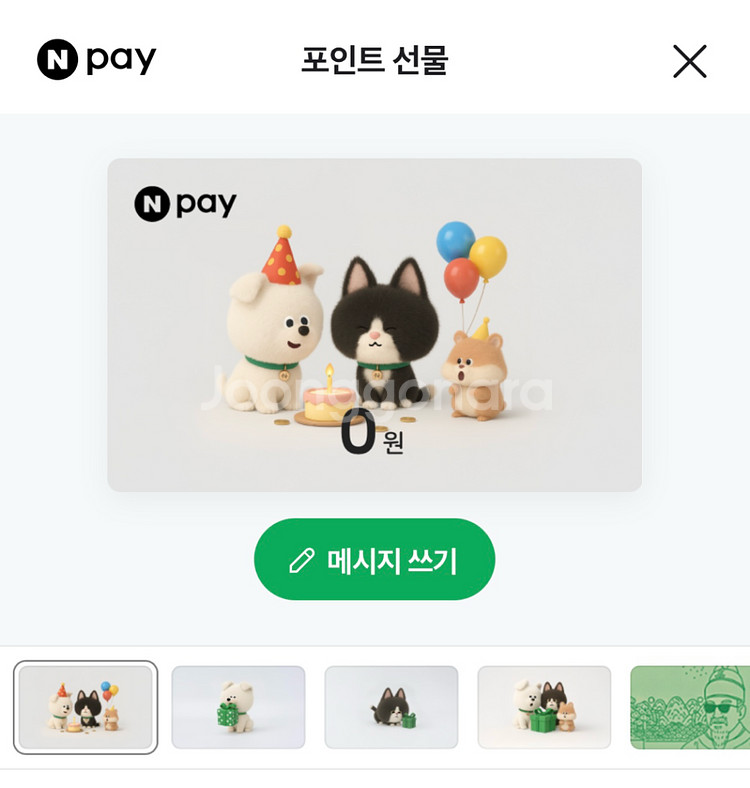This screenshot has height=788, width=750.
Task: Pick the green illustrated man card design
Action: tap(690, 707)
